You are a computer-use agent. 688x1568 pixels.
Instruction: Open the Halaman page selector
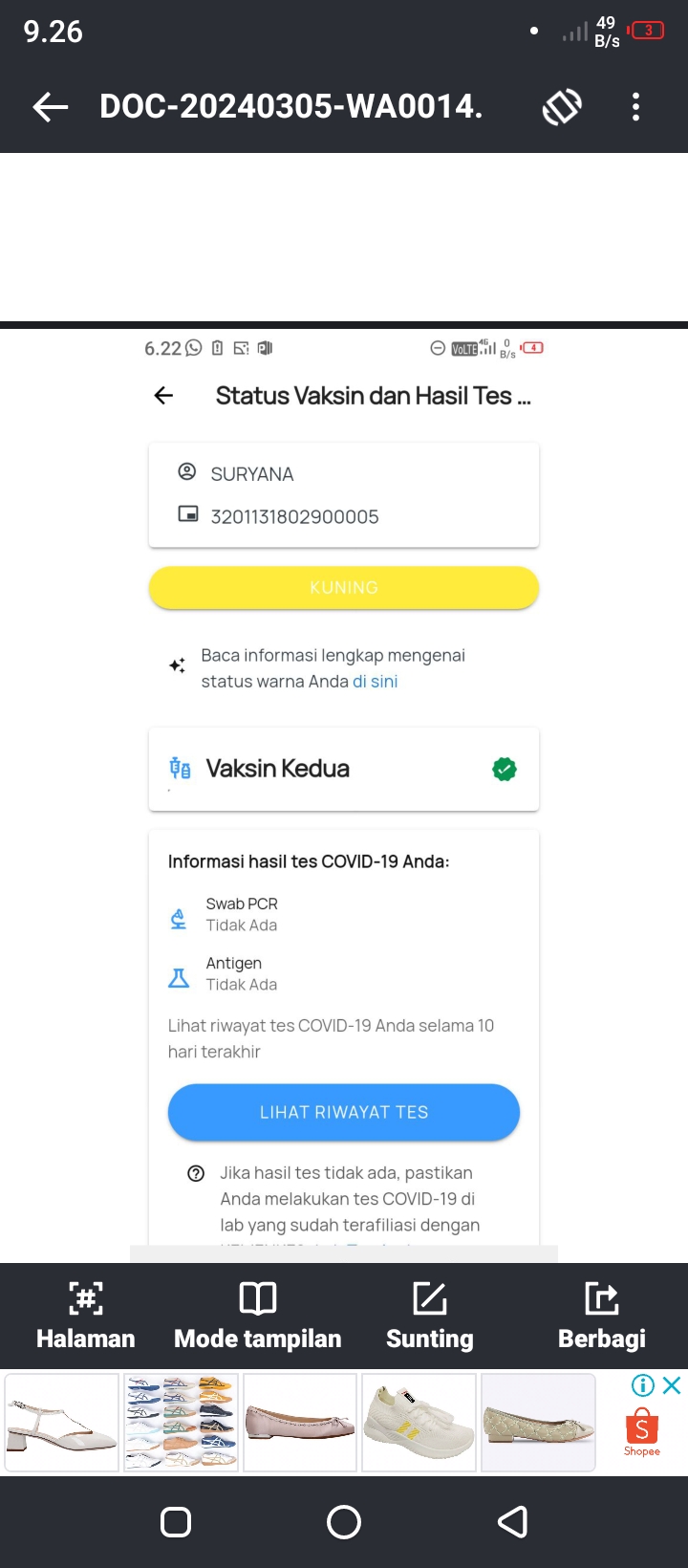tap(86, 1316)
